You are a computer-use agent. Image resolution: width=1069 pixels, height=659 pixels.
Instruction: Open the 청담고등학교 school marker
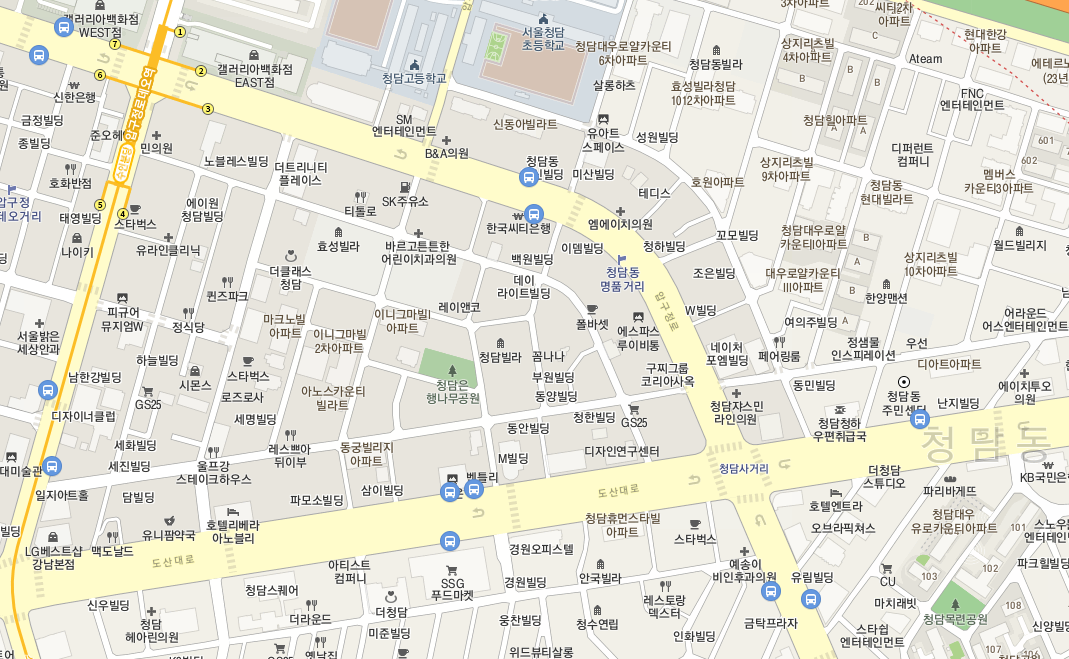(414, 65)
